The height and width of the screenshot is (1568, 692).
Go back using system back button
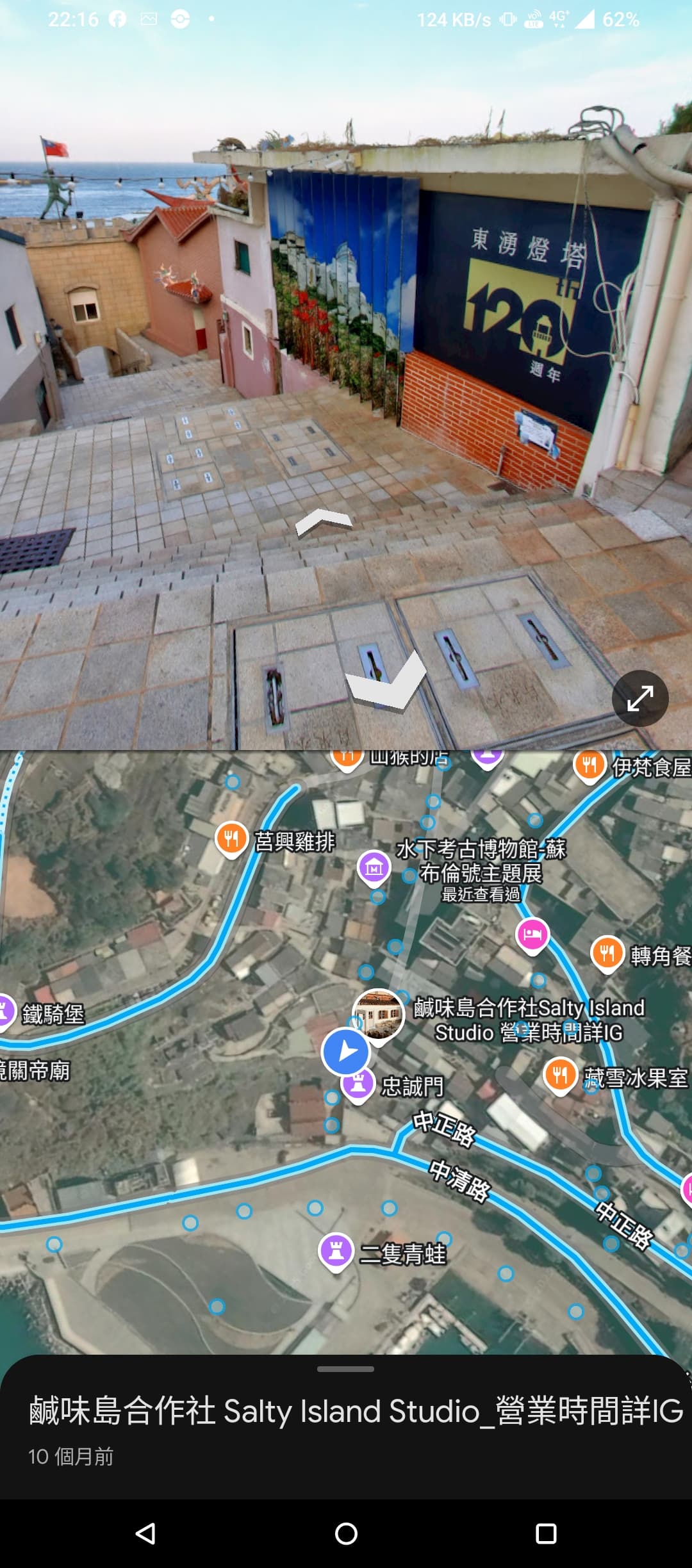[x=146, y=1533]
